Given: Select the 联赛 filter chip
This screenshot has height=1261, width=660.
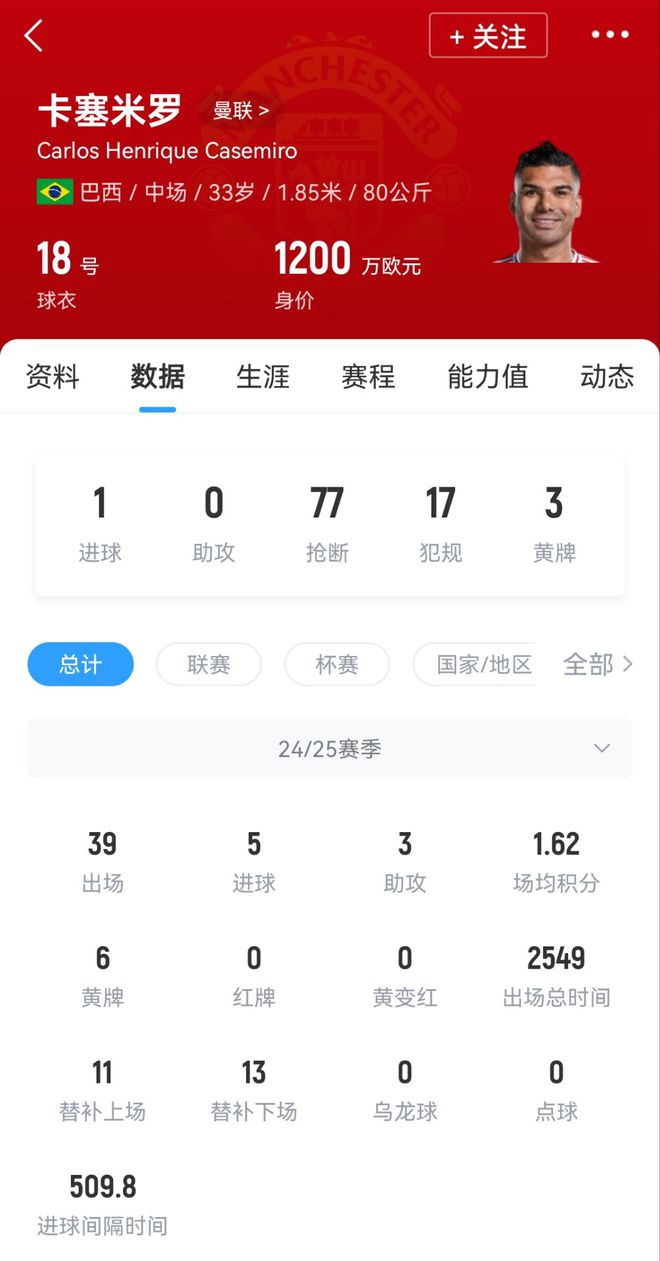Looking at the screenshot, I should [209, 664].
